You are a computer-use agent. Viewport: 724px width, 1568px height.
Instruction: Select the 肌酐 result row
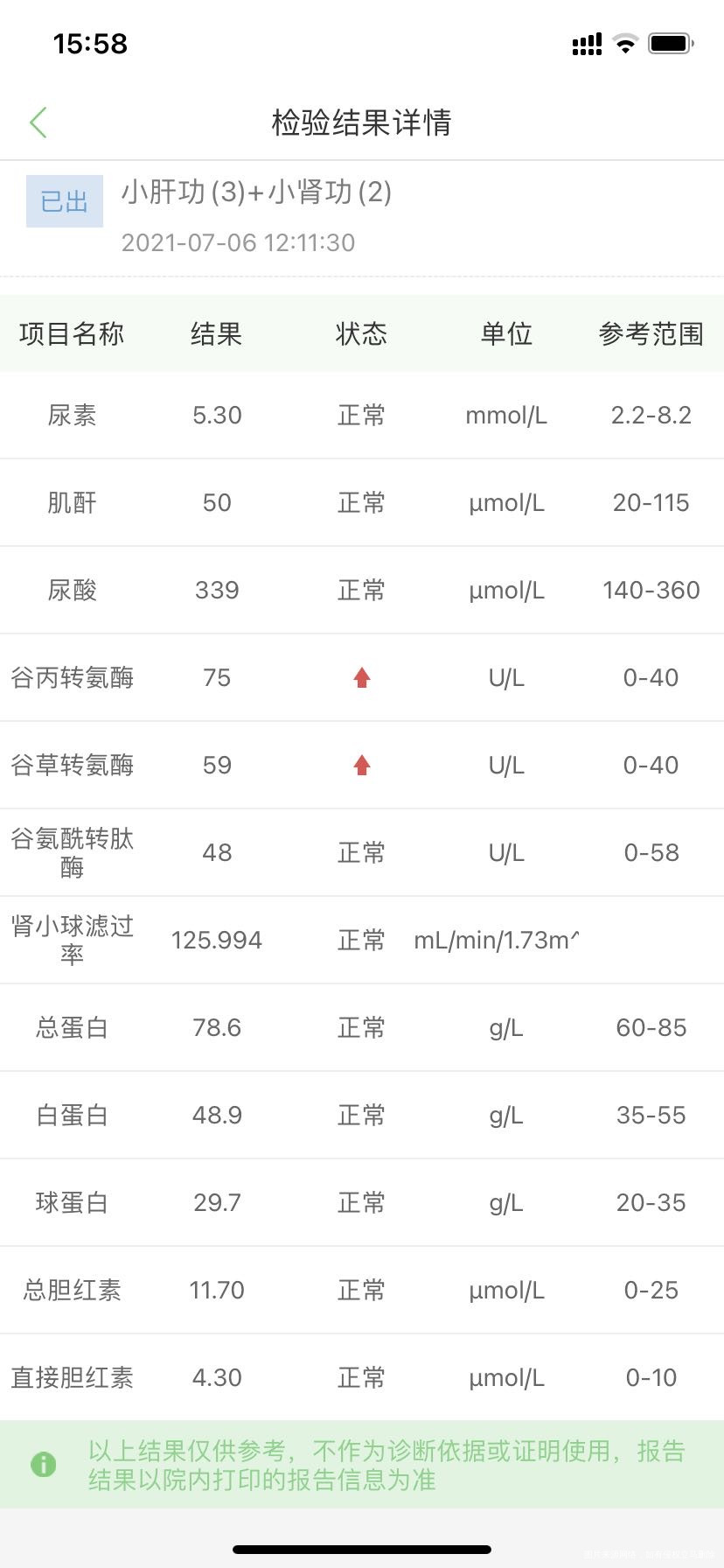click(362, 502)
